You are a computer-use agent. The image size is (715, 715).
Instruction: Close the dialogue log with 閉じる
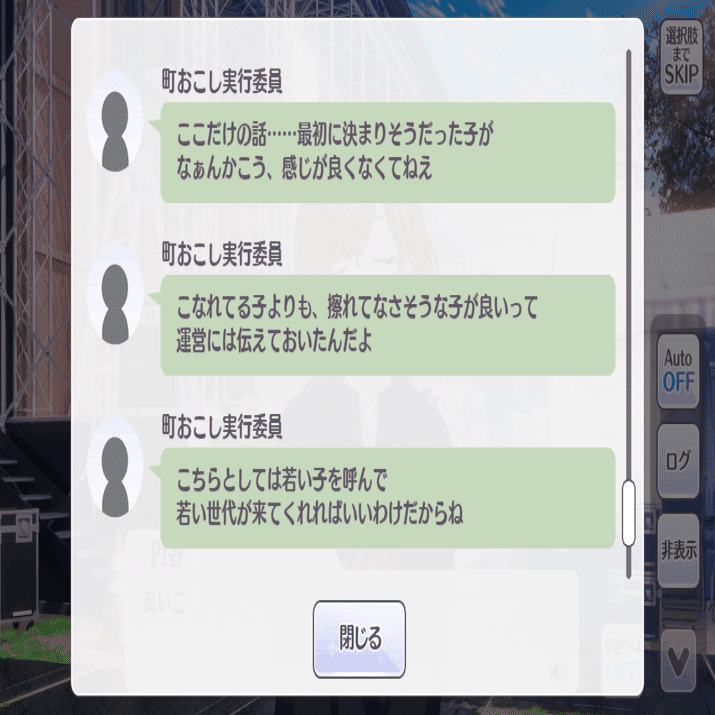click(x=359, y=639)
